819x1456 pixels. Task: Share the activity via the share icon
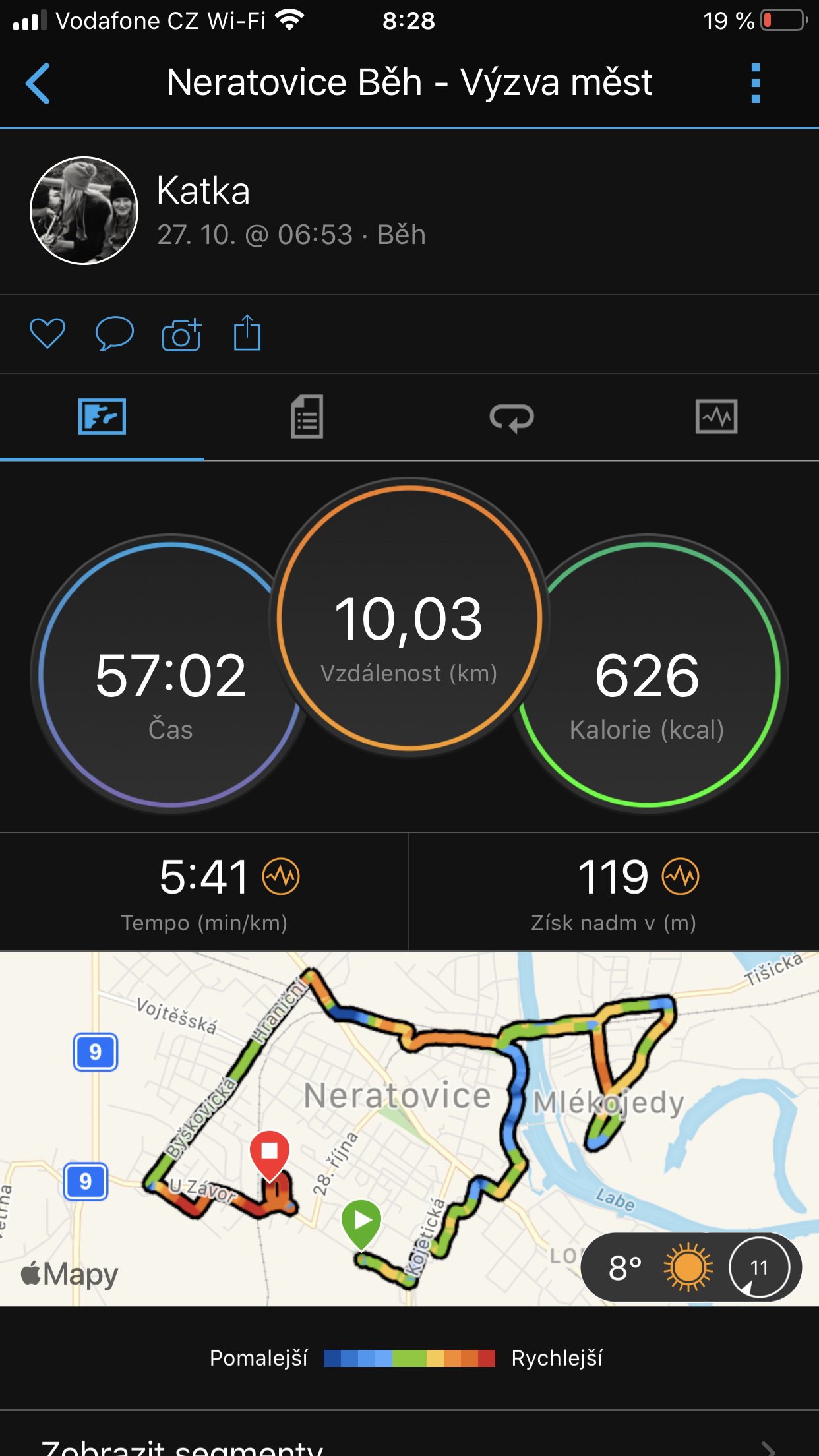tap(247, 332)
